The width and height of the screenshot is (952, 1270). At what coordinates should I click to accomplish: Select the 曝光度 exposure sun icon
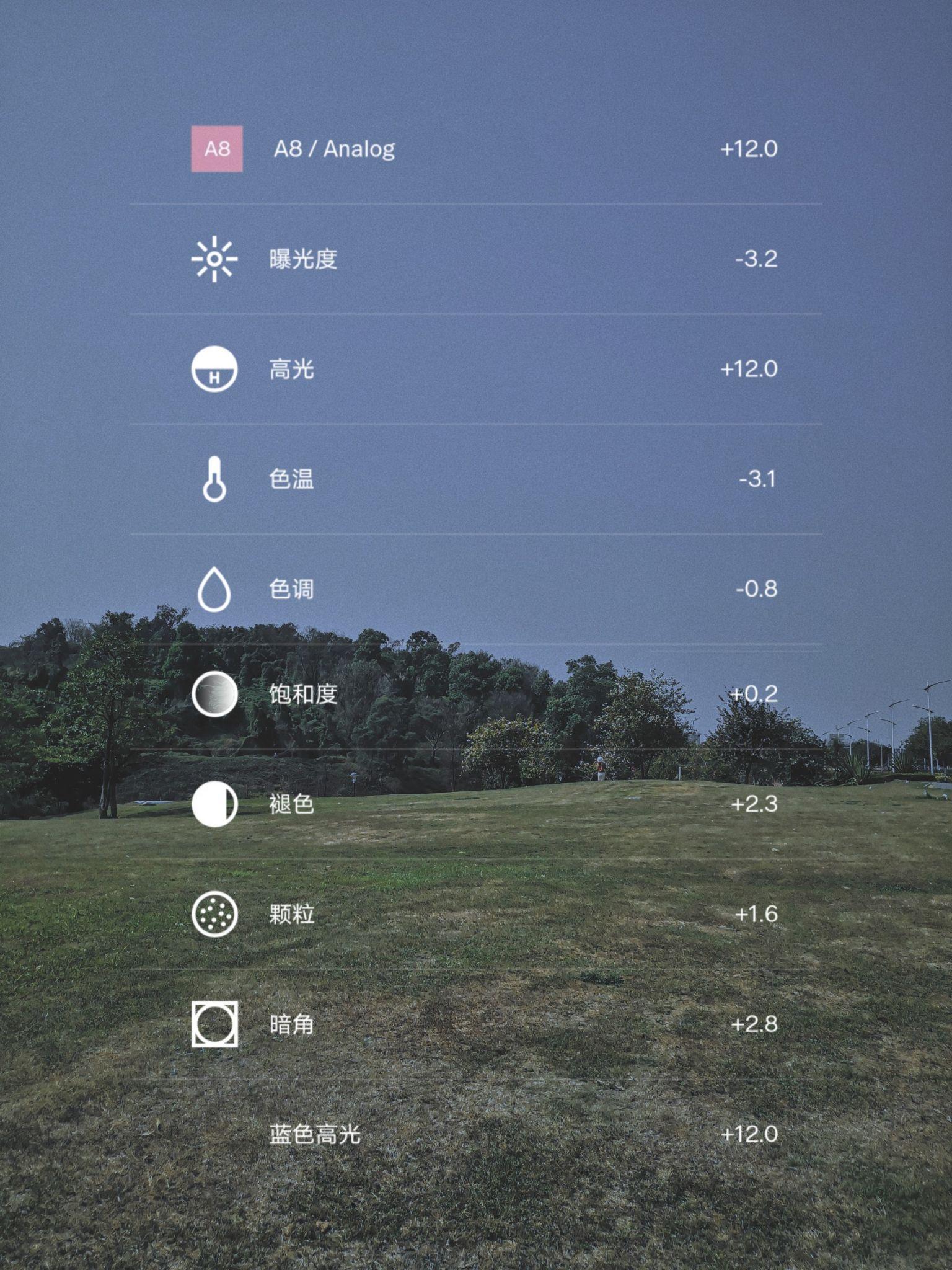click(214, 259)
